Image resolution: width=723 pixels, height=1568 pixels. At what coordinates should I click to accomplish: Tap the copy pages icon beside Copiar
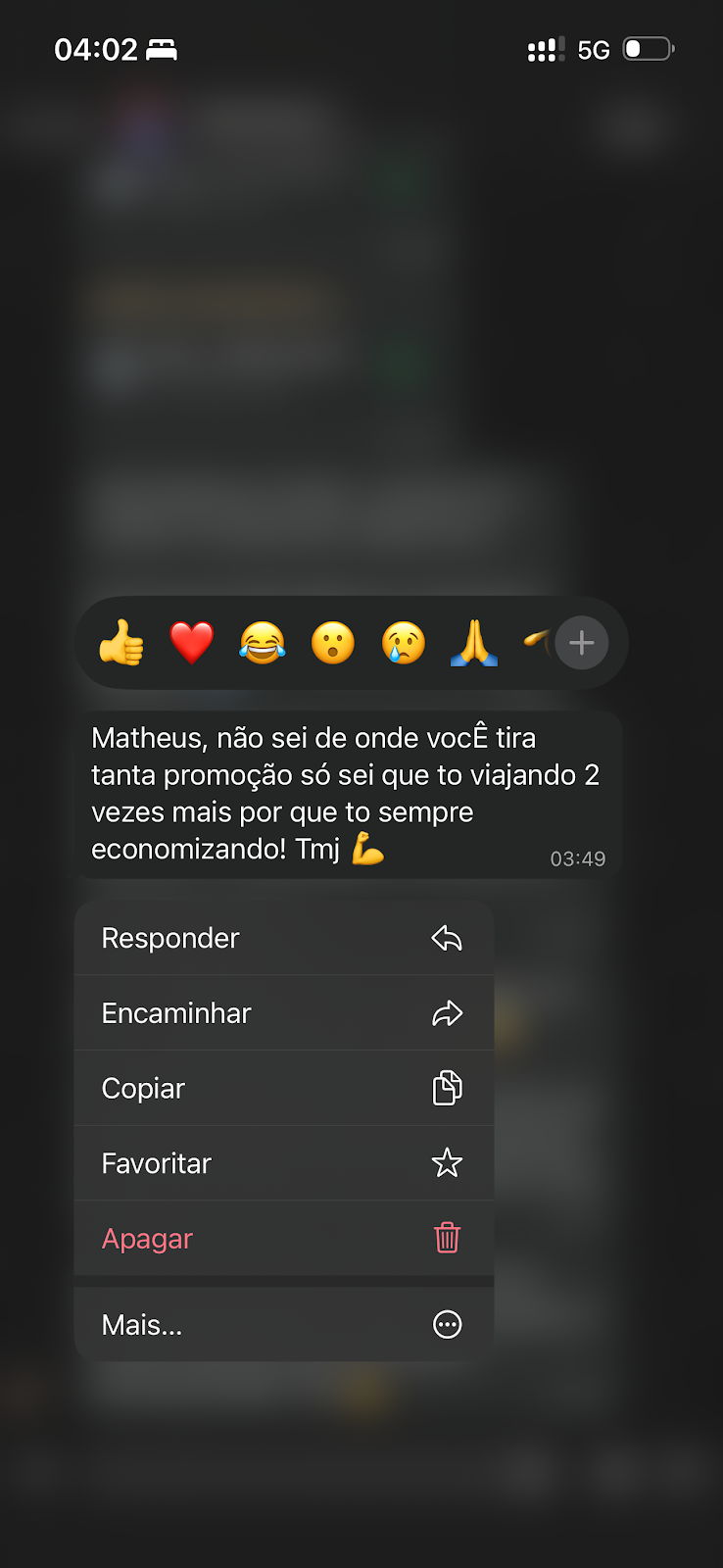(x=447, y=1088)
